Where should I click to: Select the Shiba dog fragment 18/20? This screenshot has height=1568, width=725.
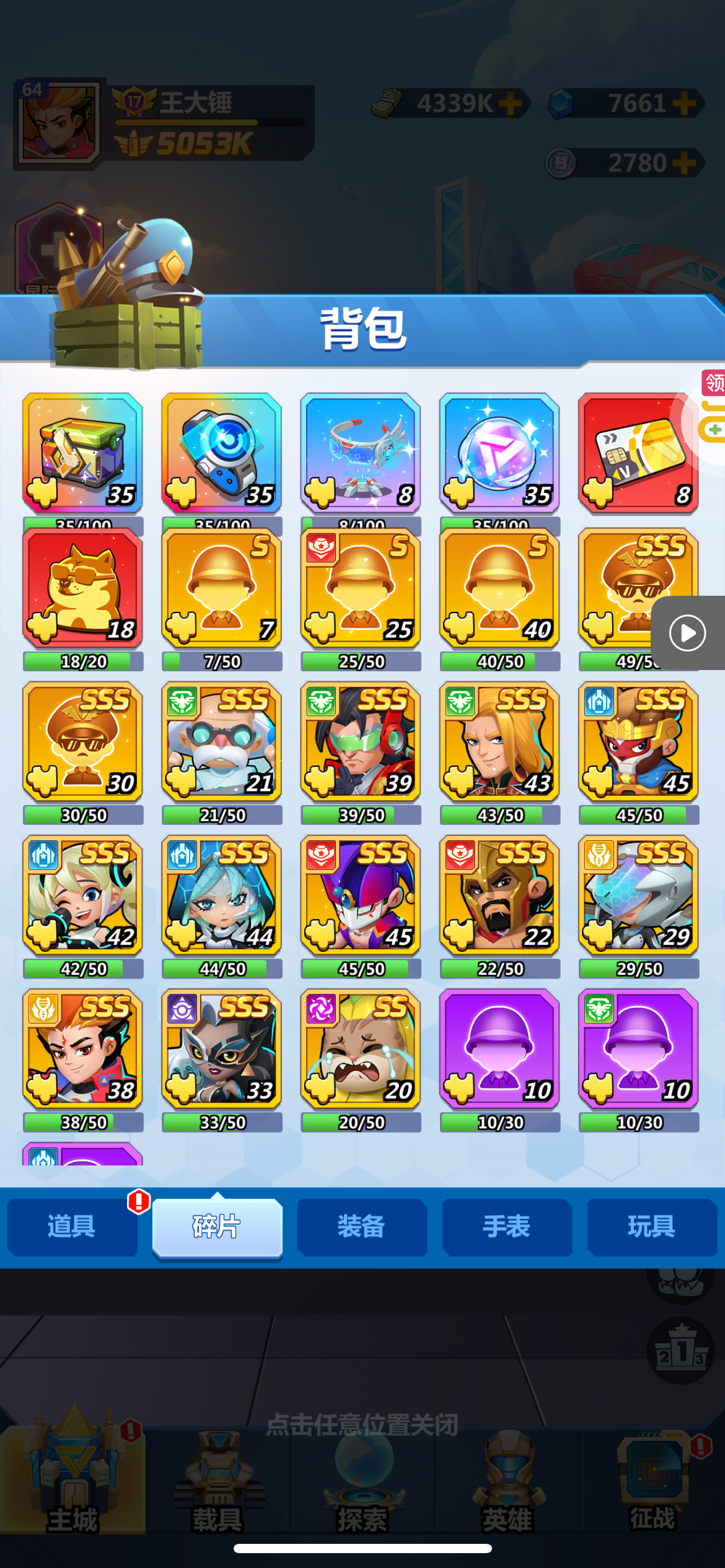tap(83, 588)
